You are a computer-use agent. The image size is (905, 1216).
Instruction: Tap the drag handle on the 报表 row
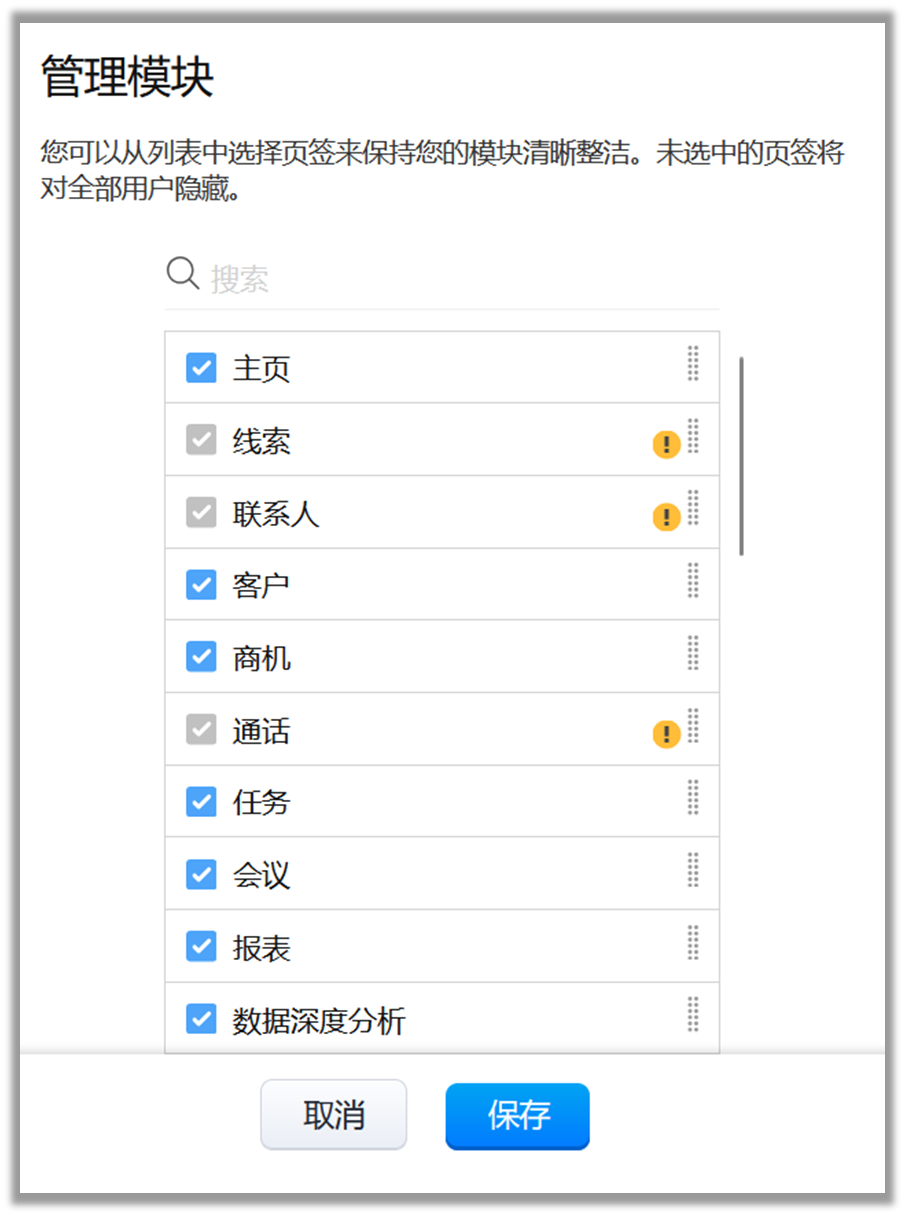(x=693, y=942)
